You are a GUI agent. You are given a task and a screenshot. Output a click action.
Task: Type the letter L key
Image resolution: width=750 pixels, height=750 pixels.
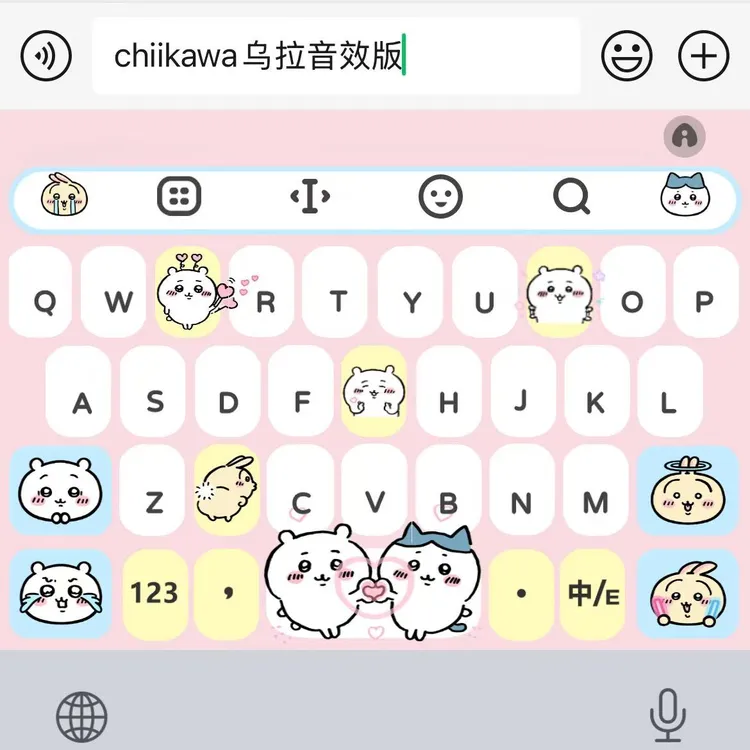tap(668, 402)
